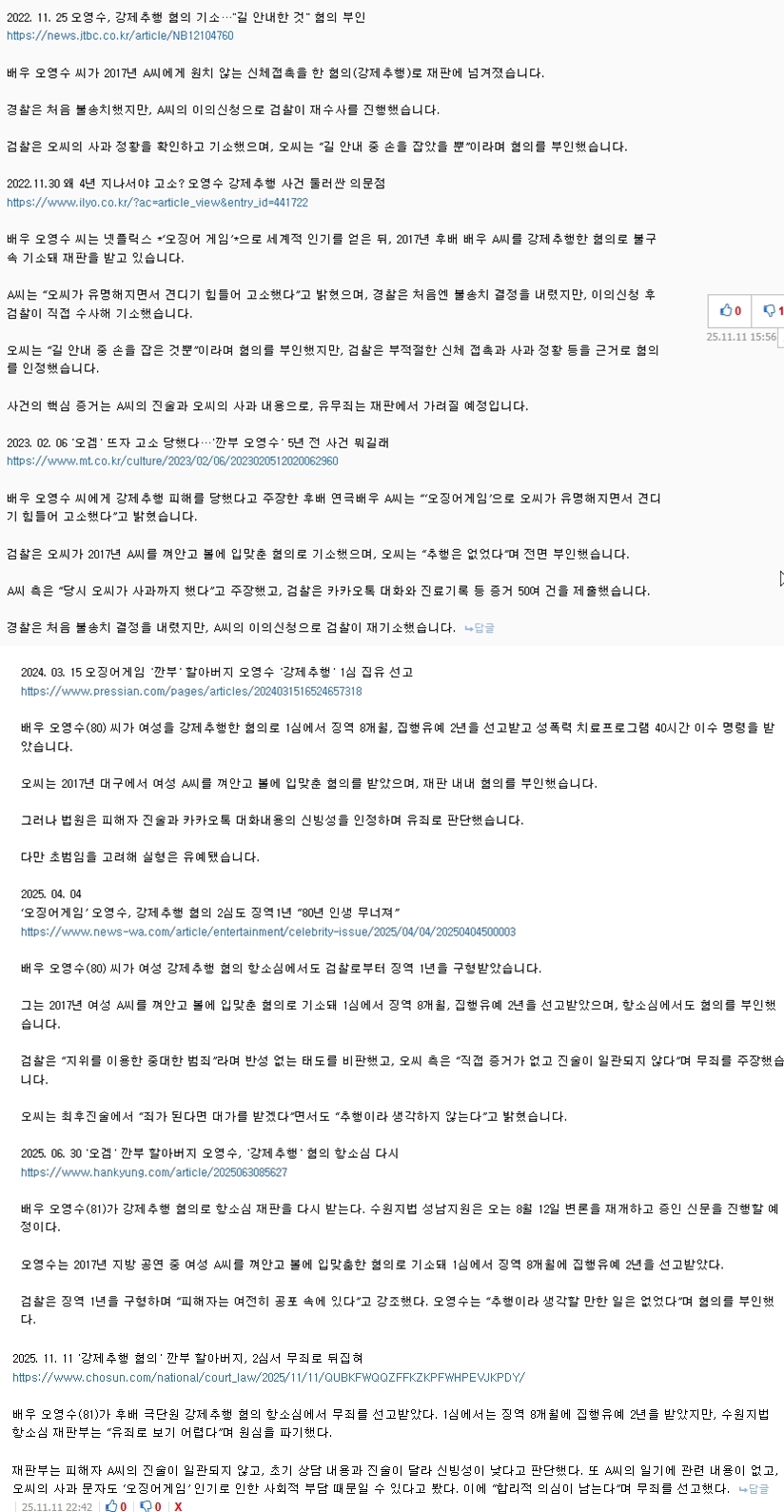The width and height of the screenshot is (784, 1512).
Task: Click the reply arrow icon beside 답글 in the middle
Action: [468, 627]
